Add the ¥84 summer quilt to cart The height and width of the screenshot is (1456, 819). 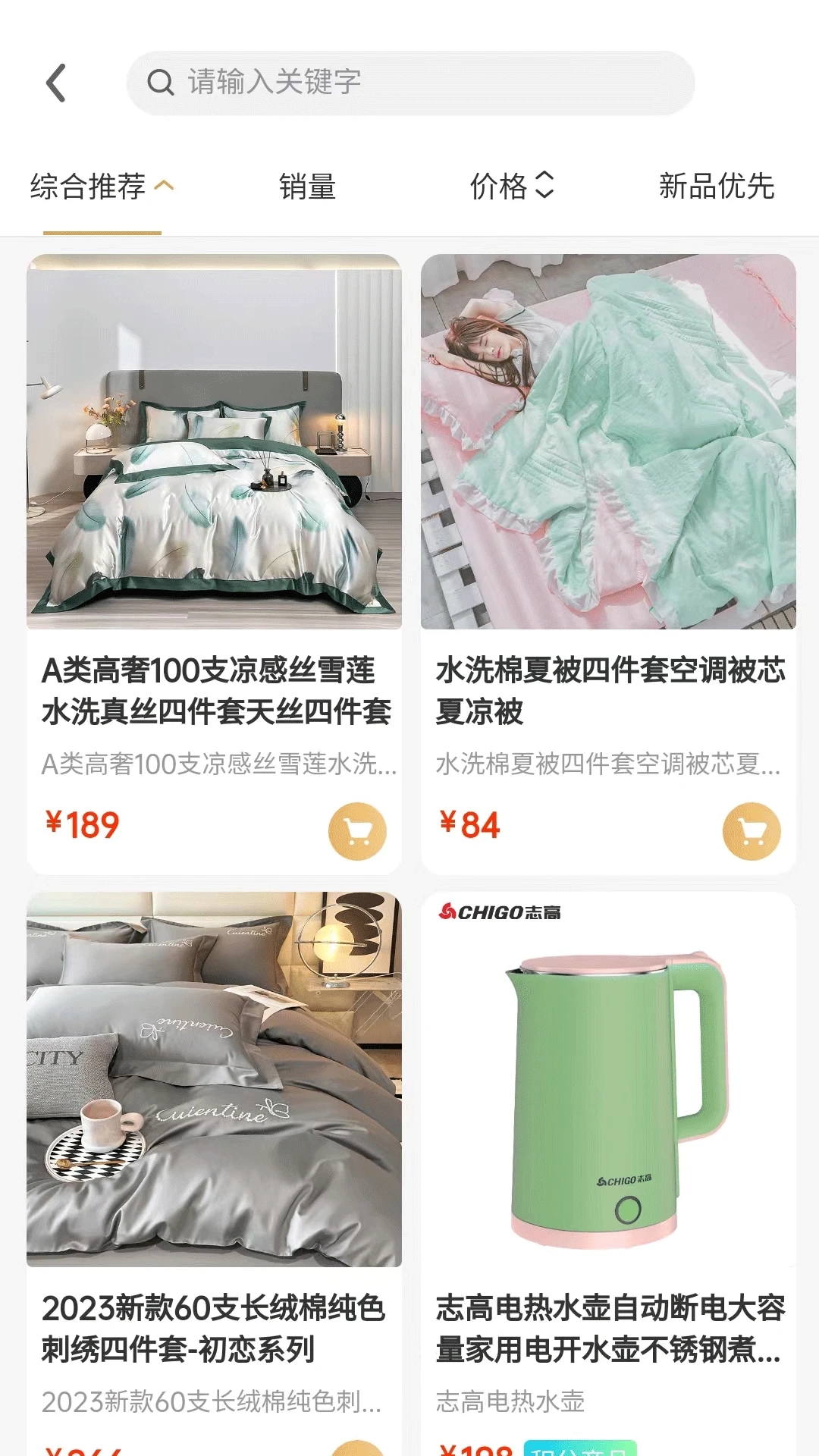[752, 831]
